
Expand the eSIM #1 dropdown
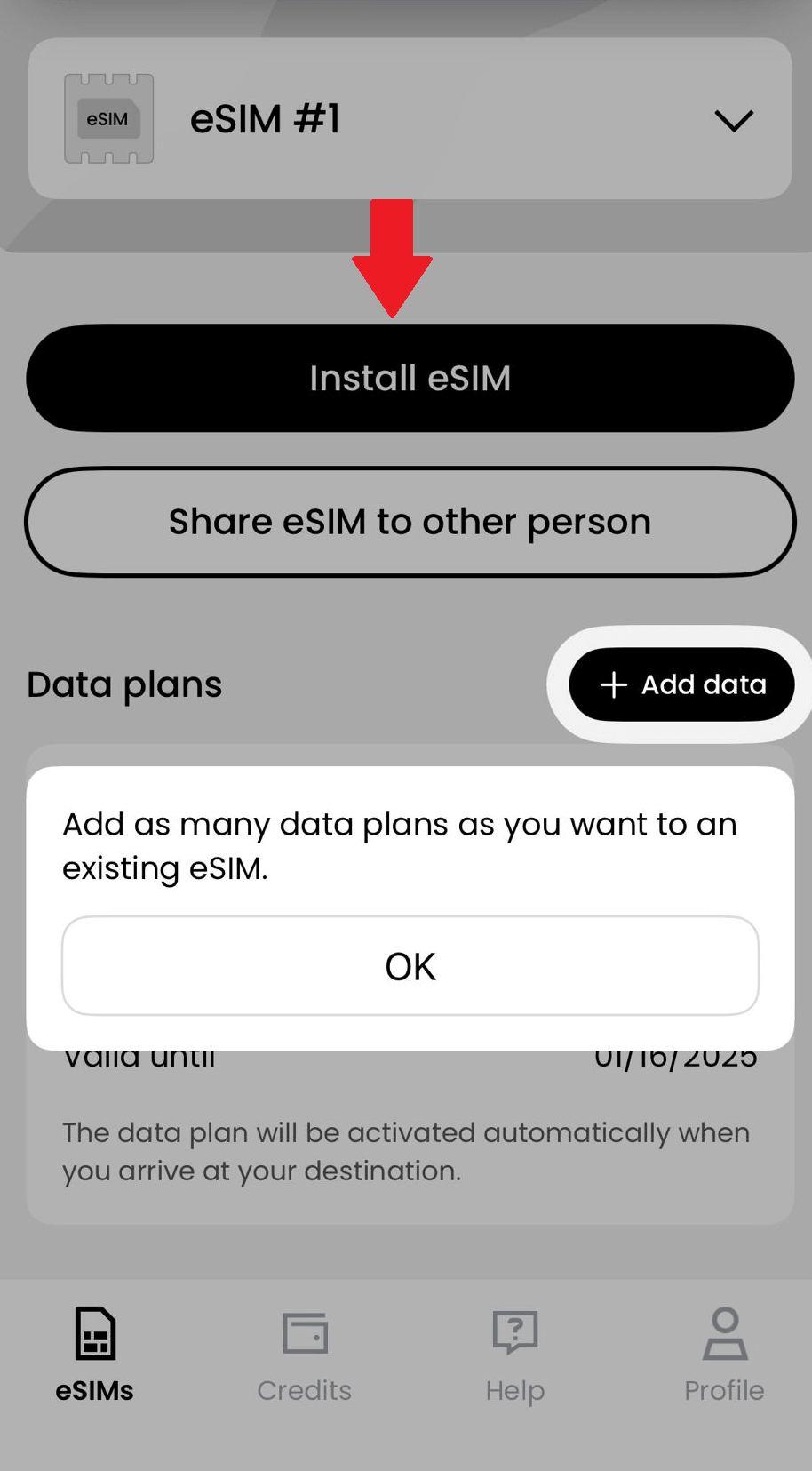pyautogui.click(x=733, y=120)
